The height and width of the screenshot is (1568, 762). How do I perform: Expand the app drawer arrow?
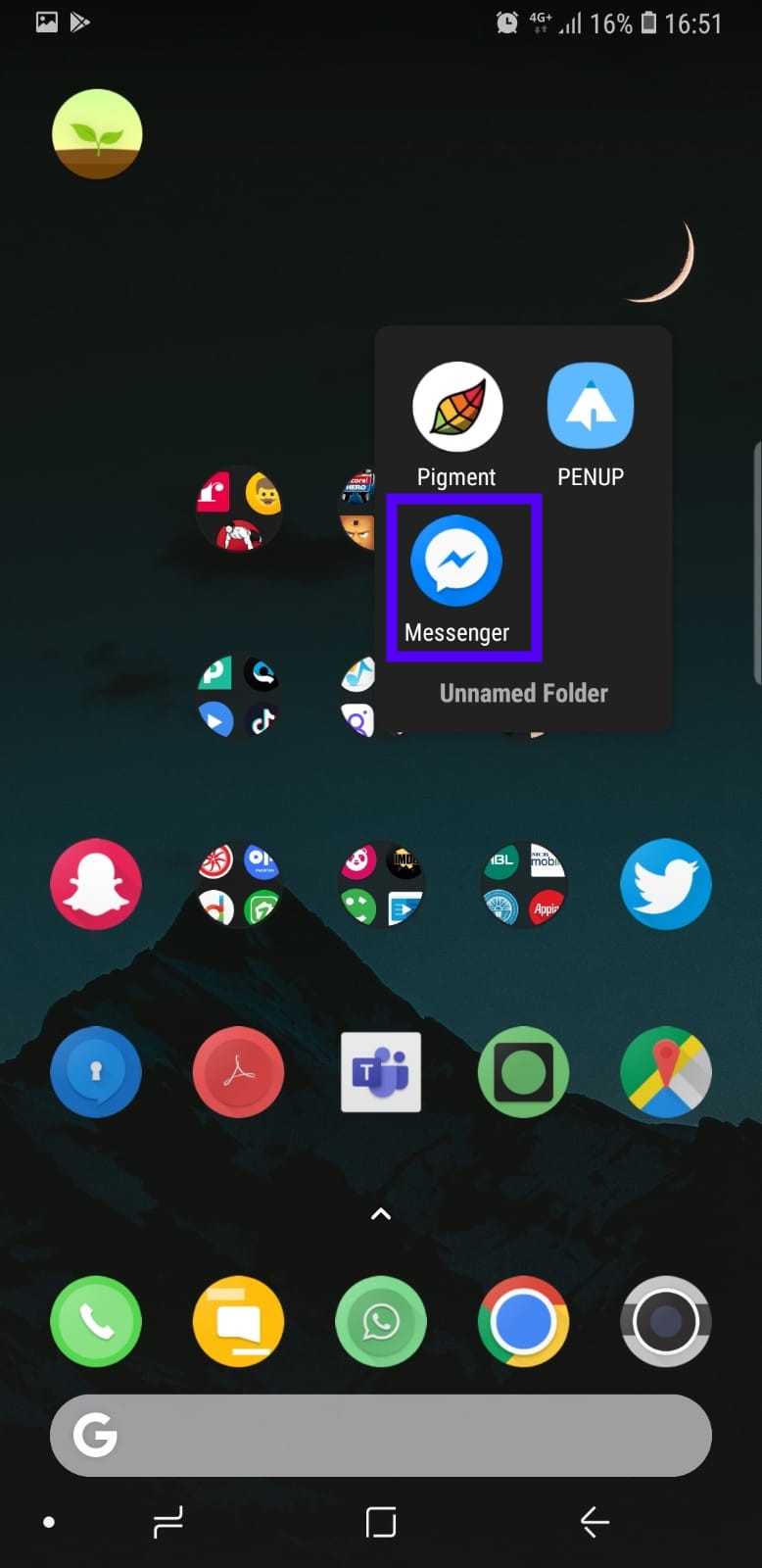pyautogui.click(x=381, y=1214)
